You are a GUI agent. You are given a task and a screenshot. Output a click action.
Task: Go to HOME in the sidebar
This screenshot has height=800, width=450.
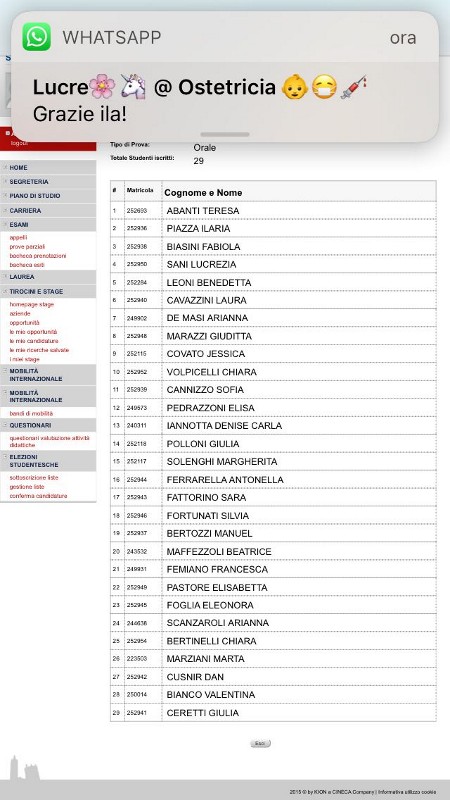[48, 167]
